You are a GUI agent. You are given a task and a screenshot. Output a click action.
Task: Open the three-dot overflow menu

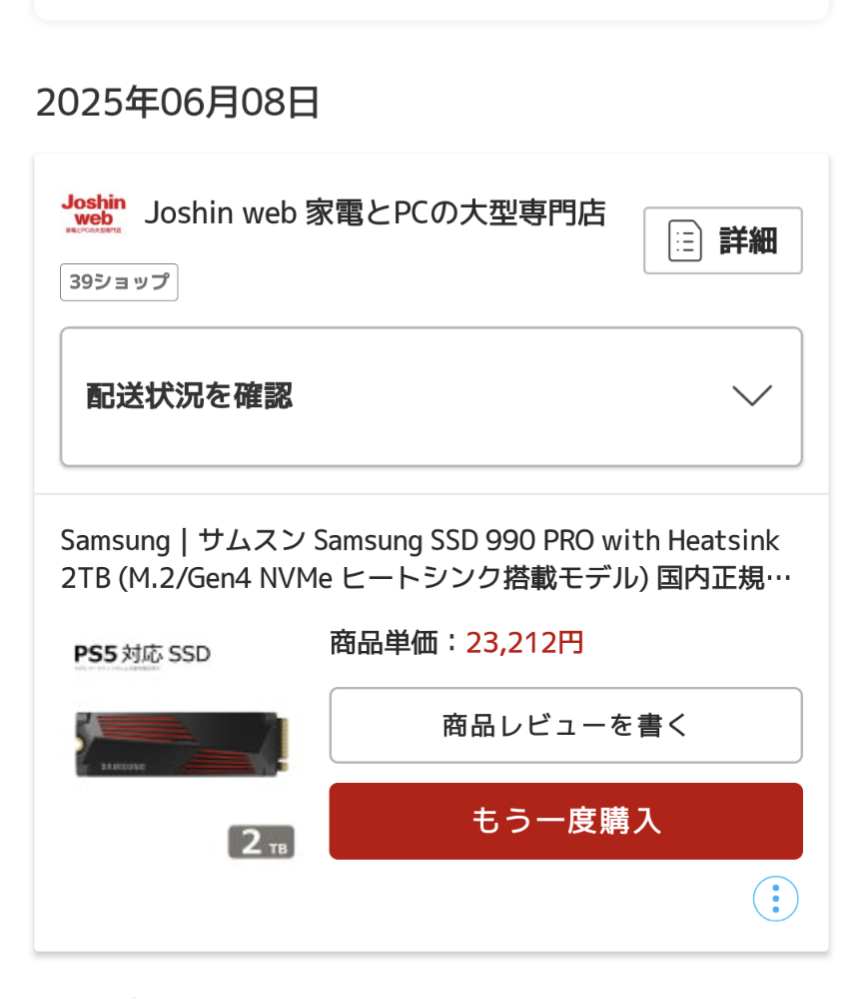(775, 898)
